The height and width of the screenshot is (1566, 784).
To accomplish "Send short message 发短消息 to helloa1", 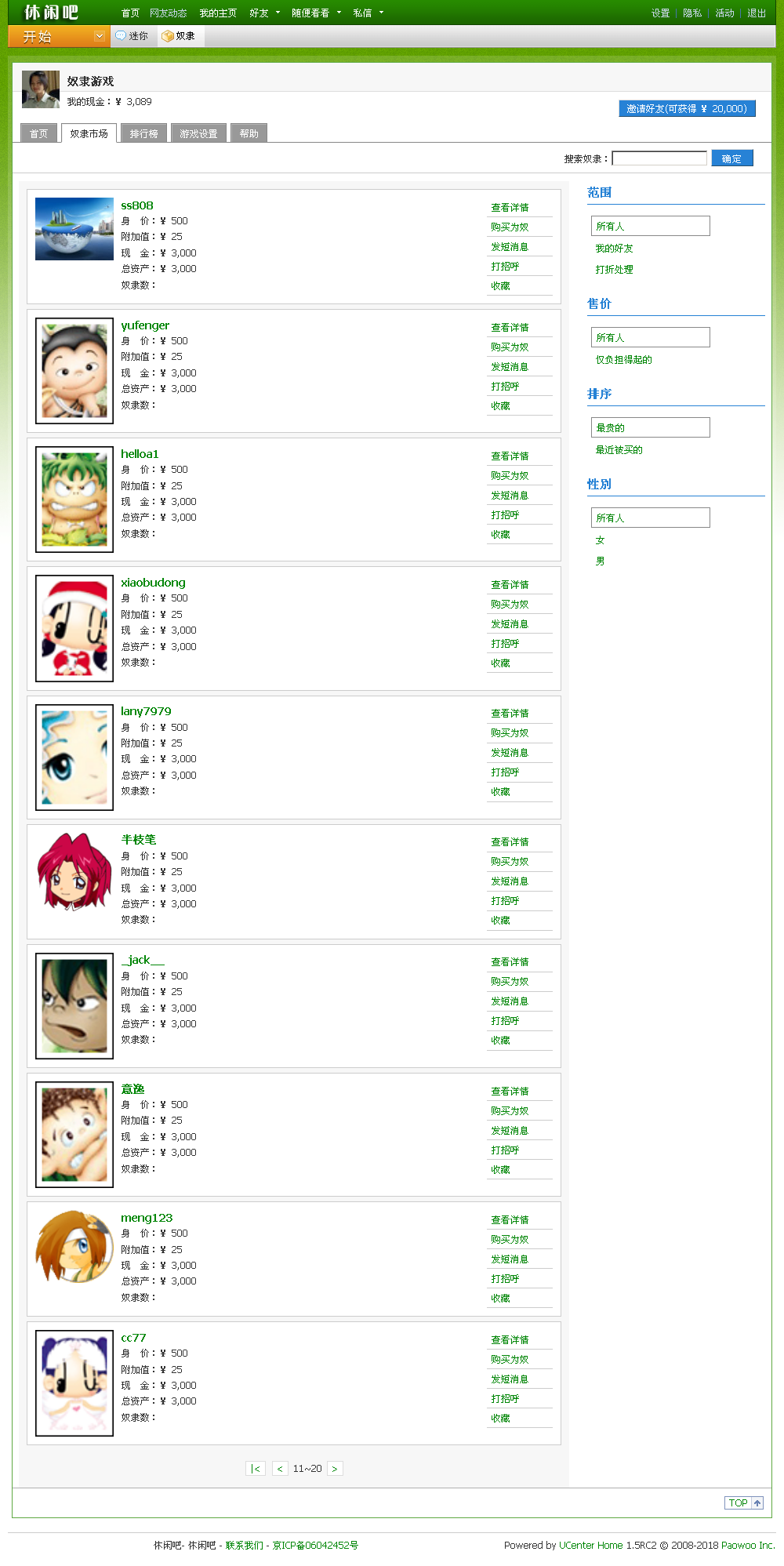I will pyautogui.click(x=510, y=496).
